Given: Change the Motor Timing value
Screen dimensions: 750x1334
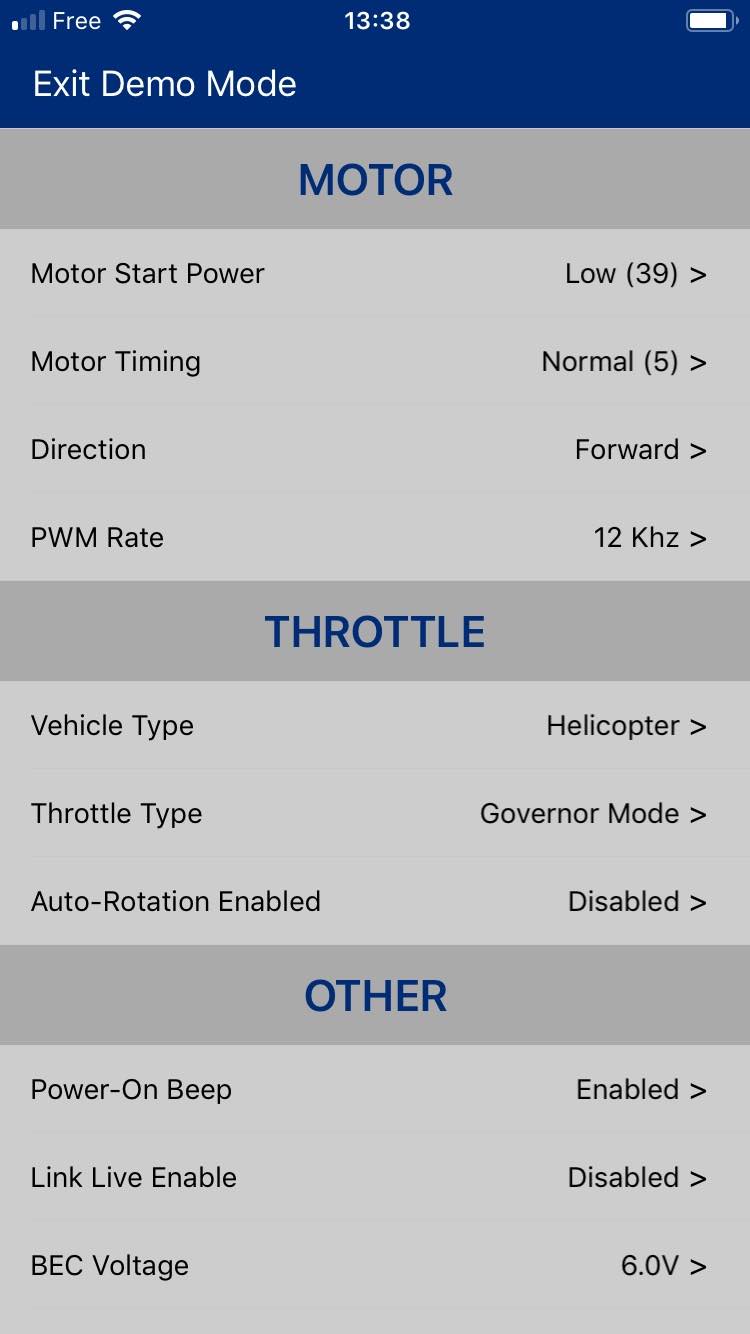Looking at the screenshot, I should click(x=375, y=361).
